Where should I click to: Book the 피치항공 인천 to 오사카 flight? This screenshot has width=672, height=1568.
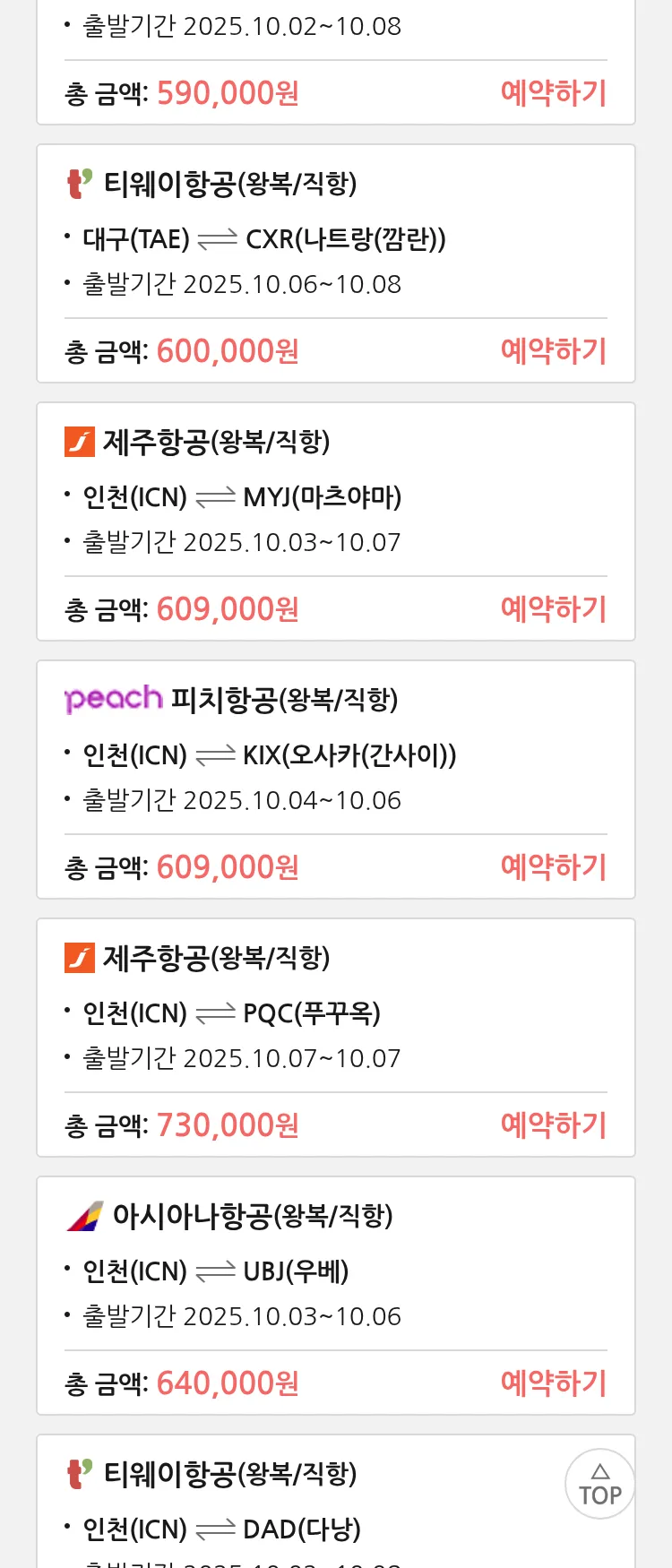pyautogui.click(x=553, y=867)
